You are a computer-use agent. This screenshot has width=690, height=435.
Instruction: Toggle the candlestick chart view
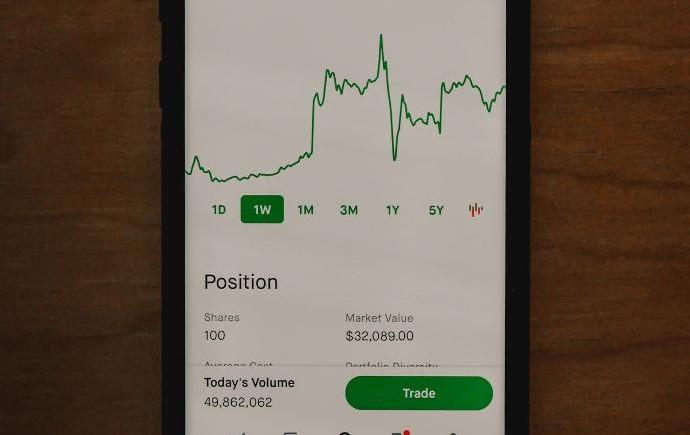(x=476, y=210)
